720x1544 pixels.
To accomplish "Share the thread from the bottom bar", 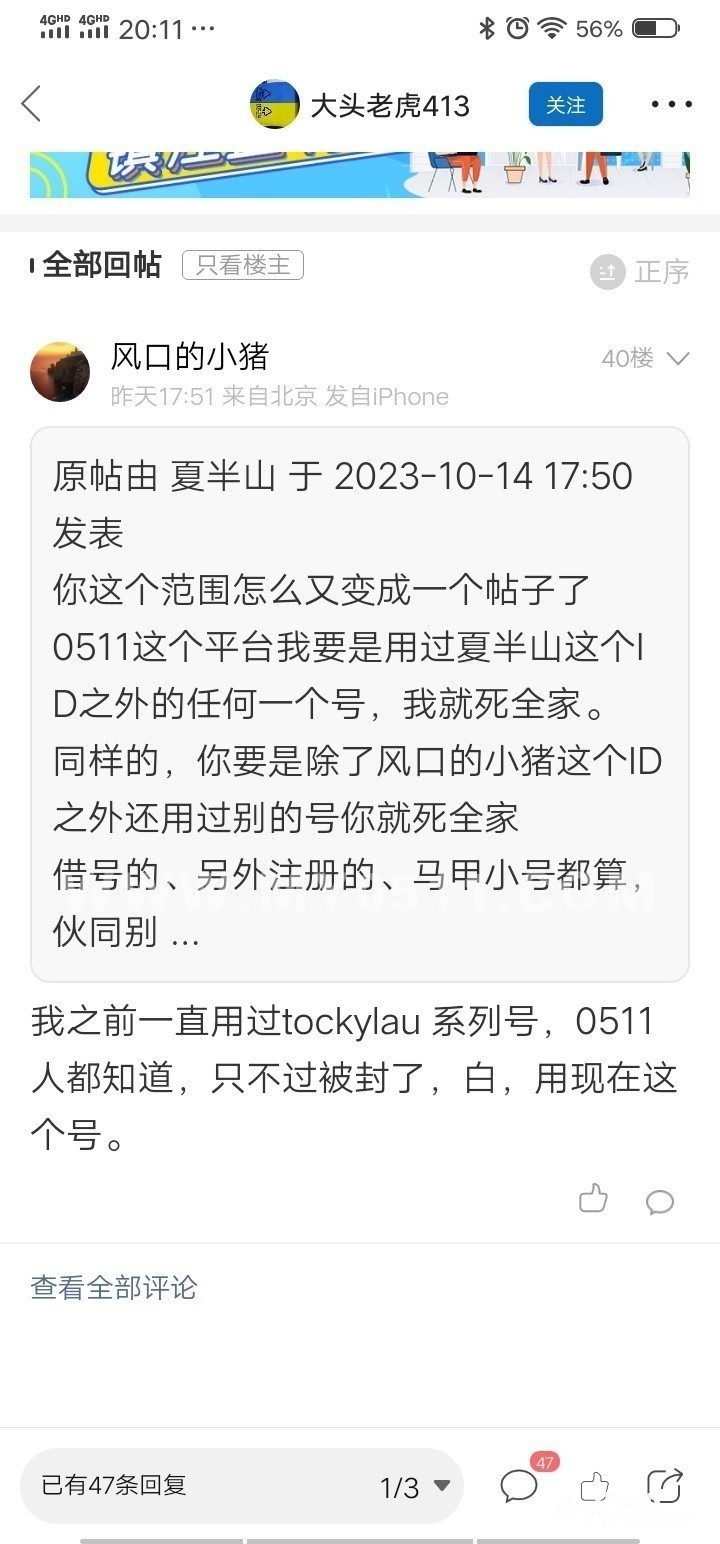I will click(x=664, y=1485).
